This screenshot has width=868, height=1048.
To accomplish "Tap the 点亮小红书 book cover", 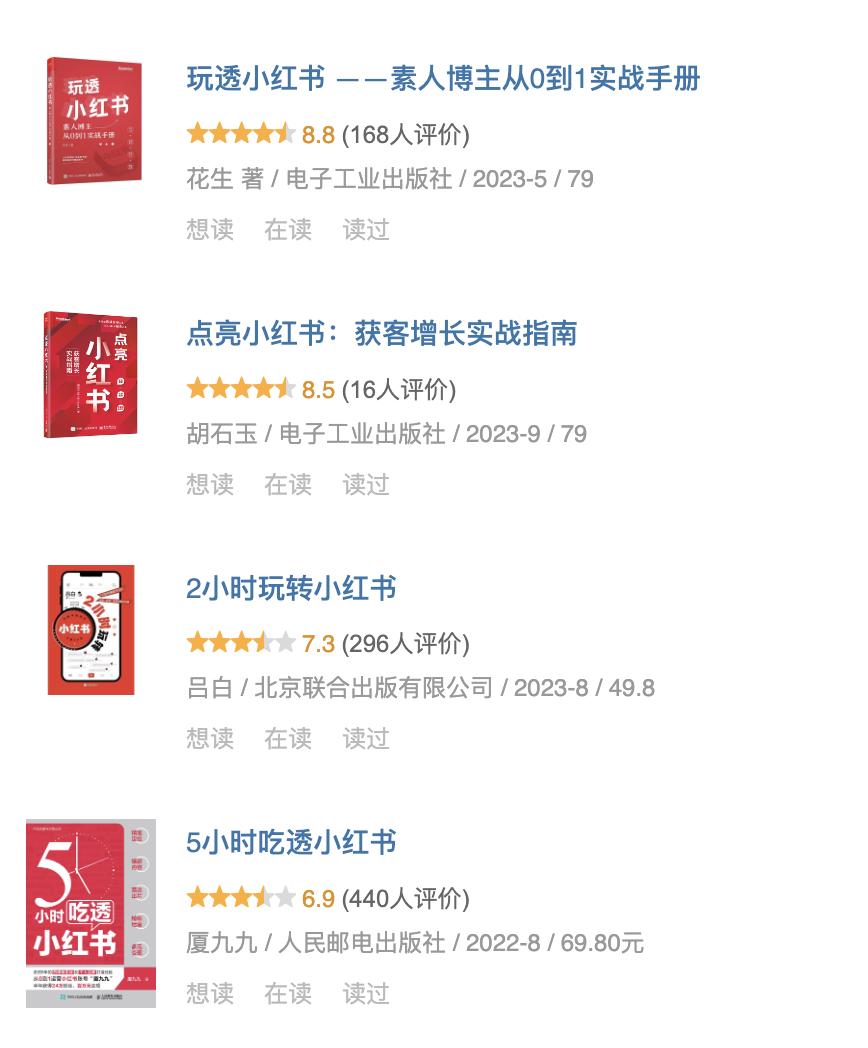I will tap(91, 375).
